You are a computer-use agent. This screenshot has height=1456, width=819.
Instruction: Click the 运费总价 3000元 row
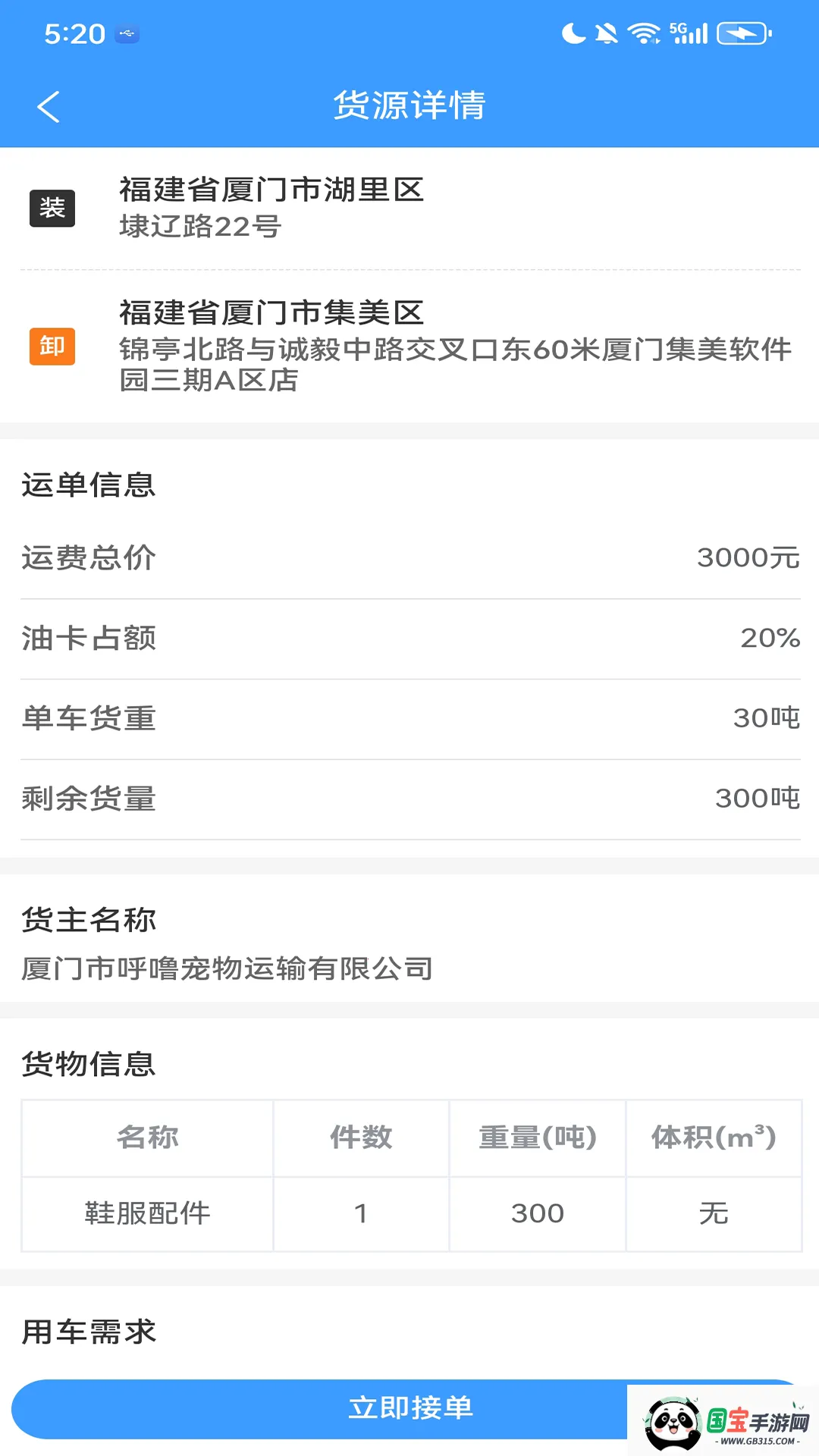click(409, 559)
